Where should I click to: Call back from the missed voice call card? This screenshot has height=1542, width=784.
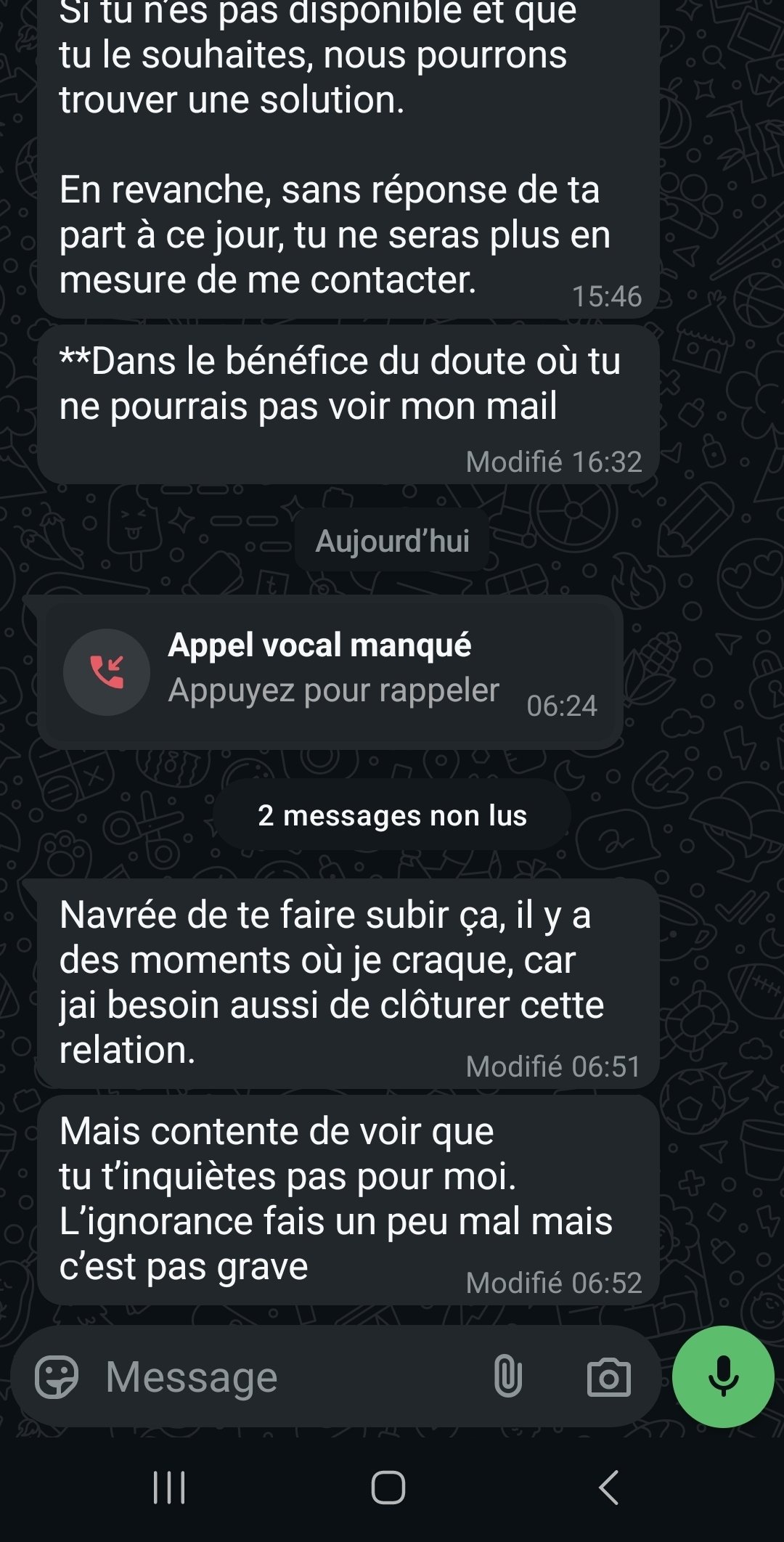click(x=331, y=672)
